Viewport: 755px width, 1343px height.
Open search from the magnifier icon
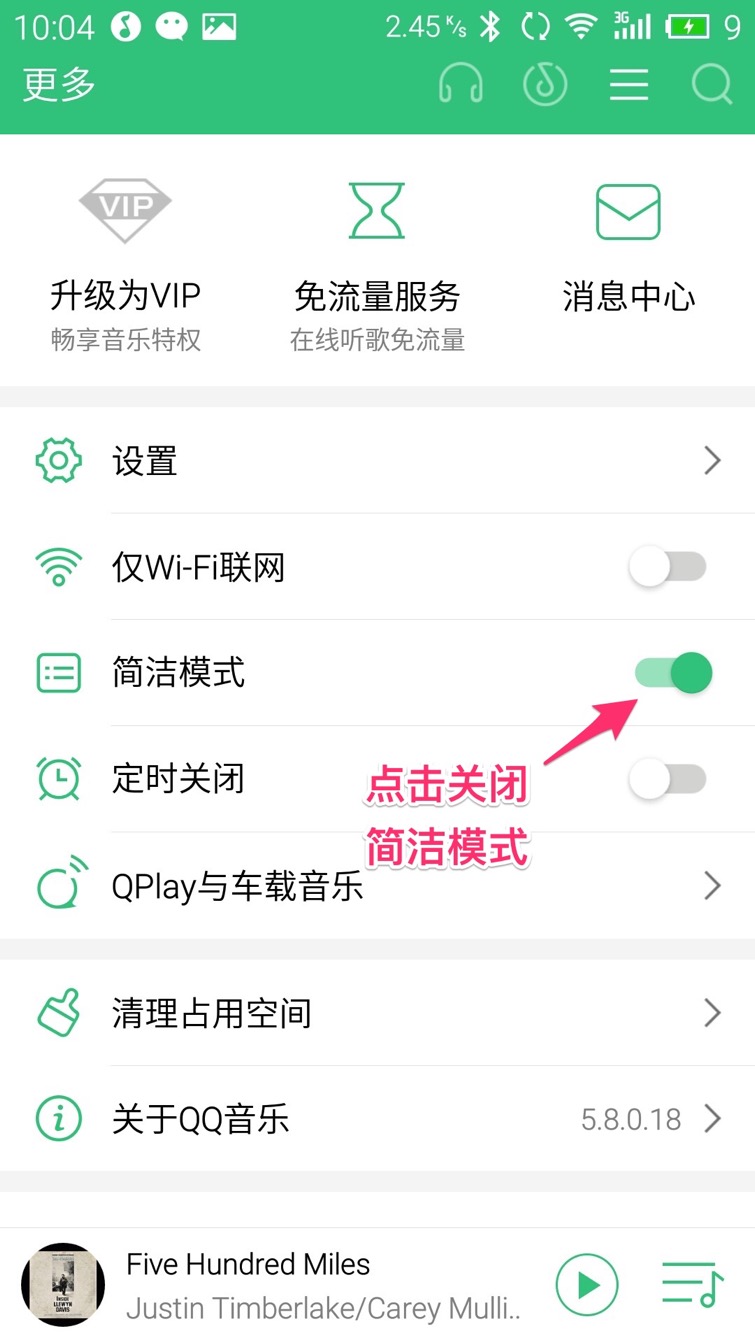pyautogui.click(x=712, y=84)
